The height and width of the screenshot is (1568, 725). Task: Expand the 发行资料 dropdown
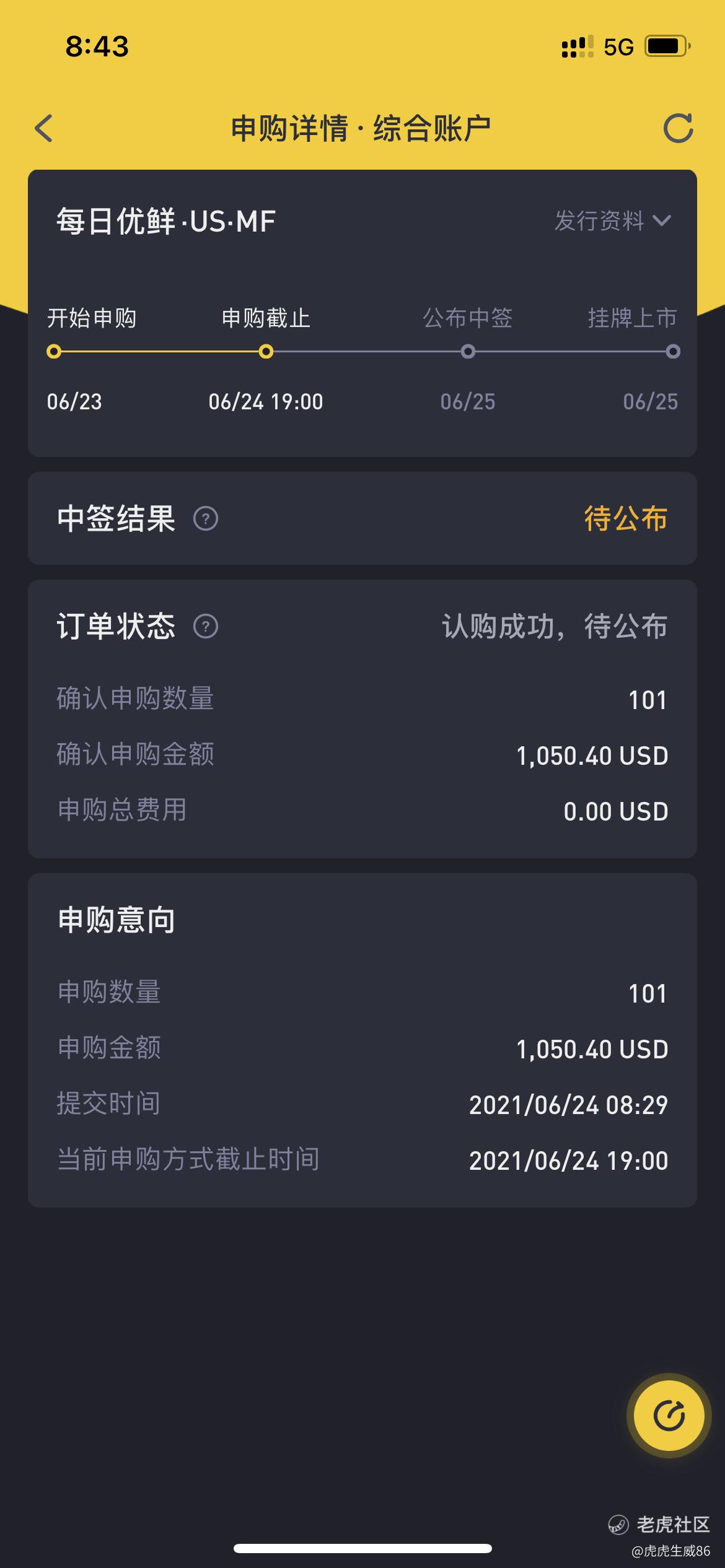612,220
